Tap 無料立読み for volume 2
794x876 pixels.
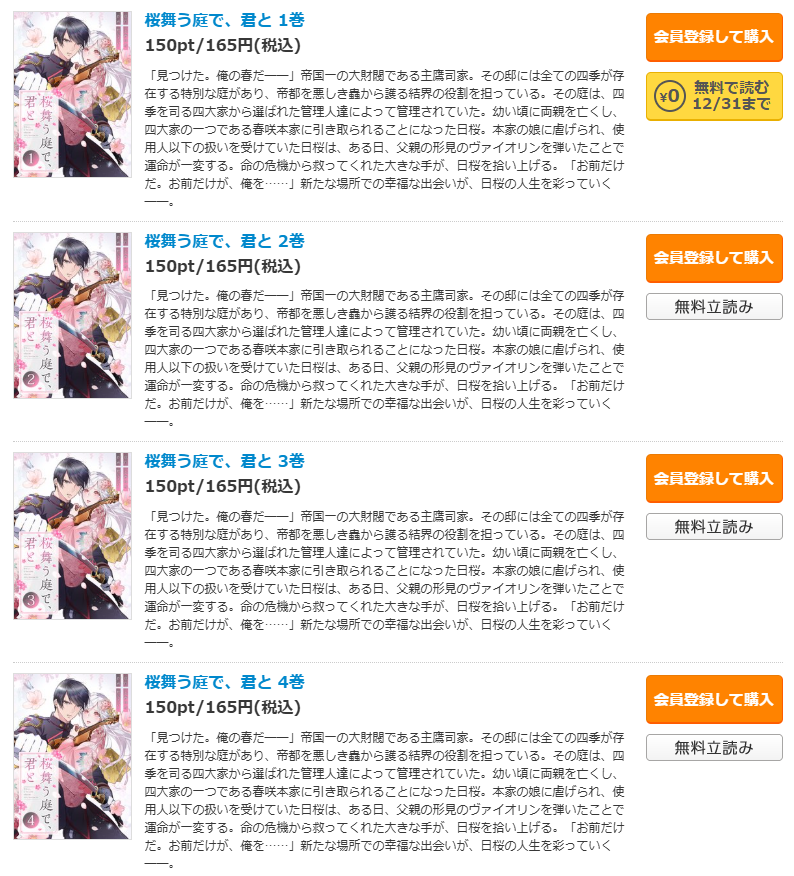pos(713,306)
